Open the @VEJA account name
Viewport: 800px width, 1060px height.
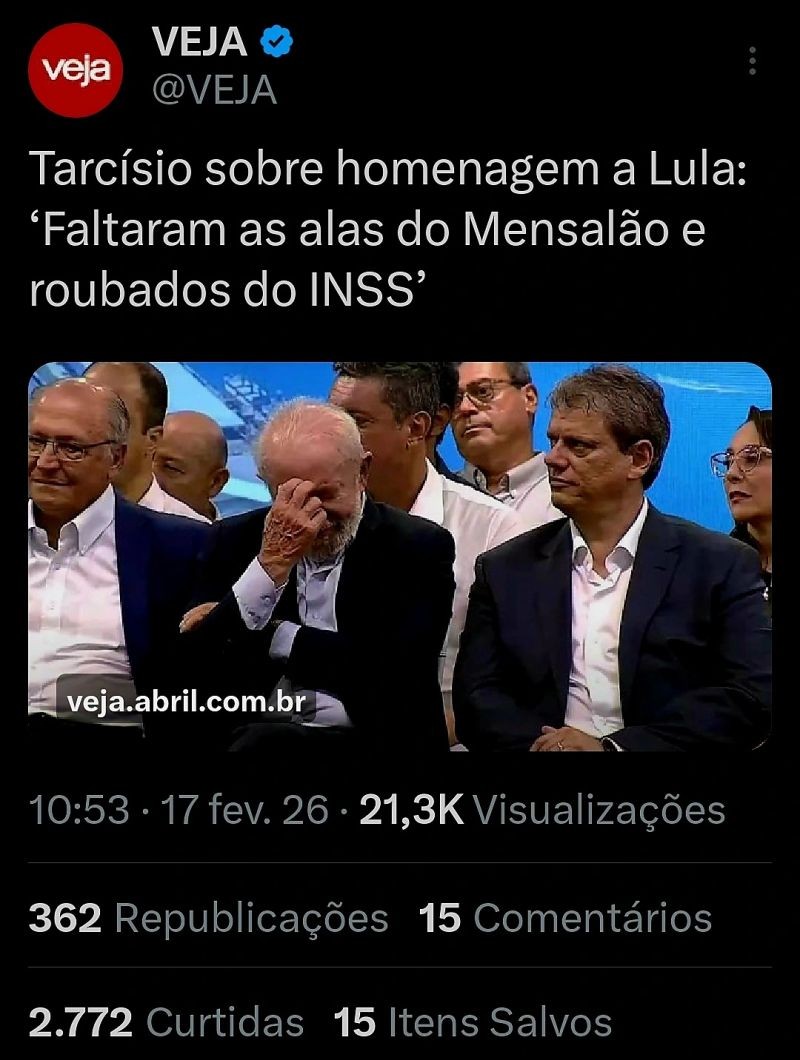[212, 90]
